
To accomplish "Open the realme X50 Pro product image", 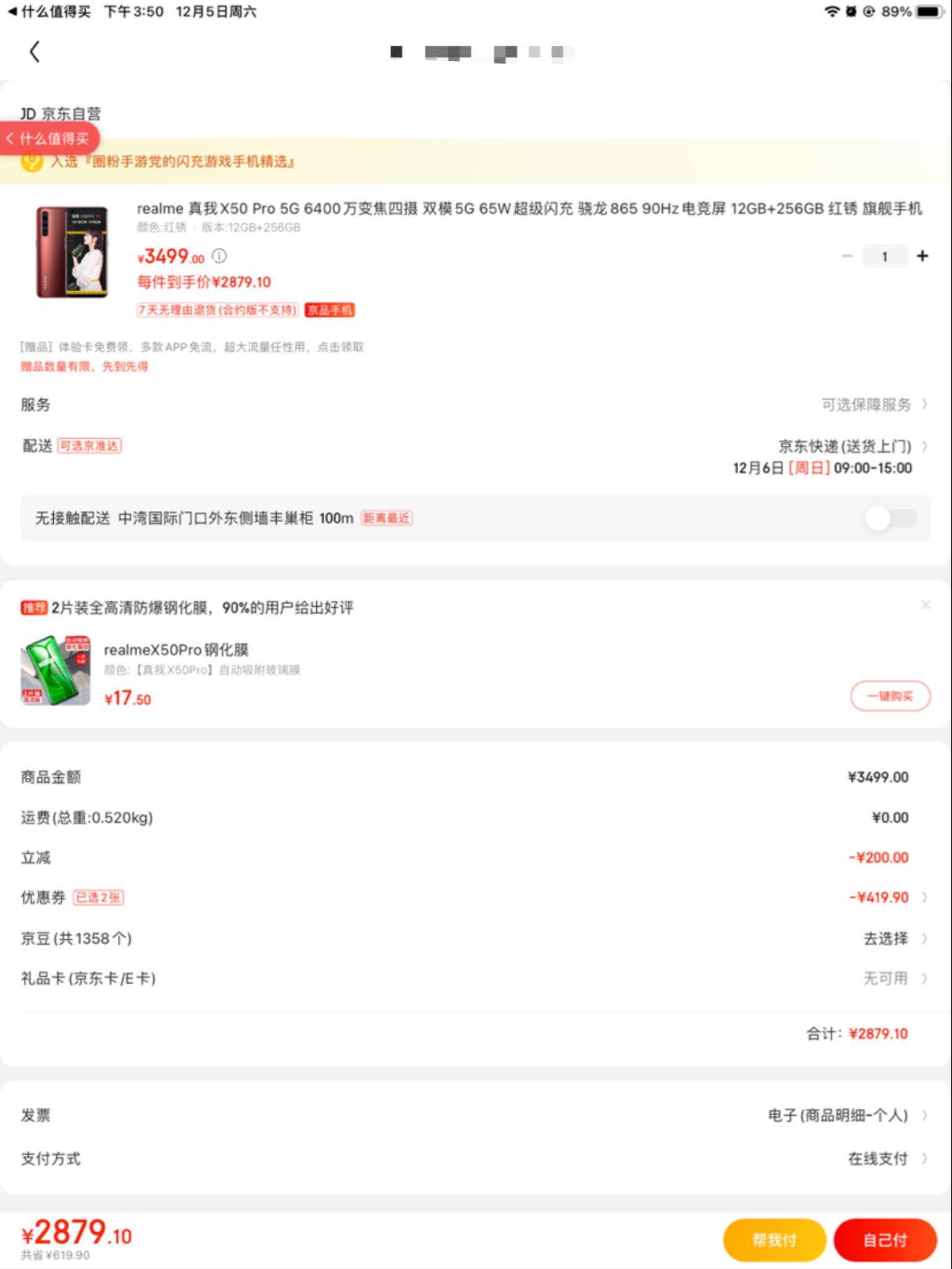I will [x=72, y=252].
